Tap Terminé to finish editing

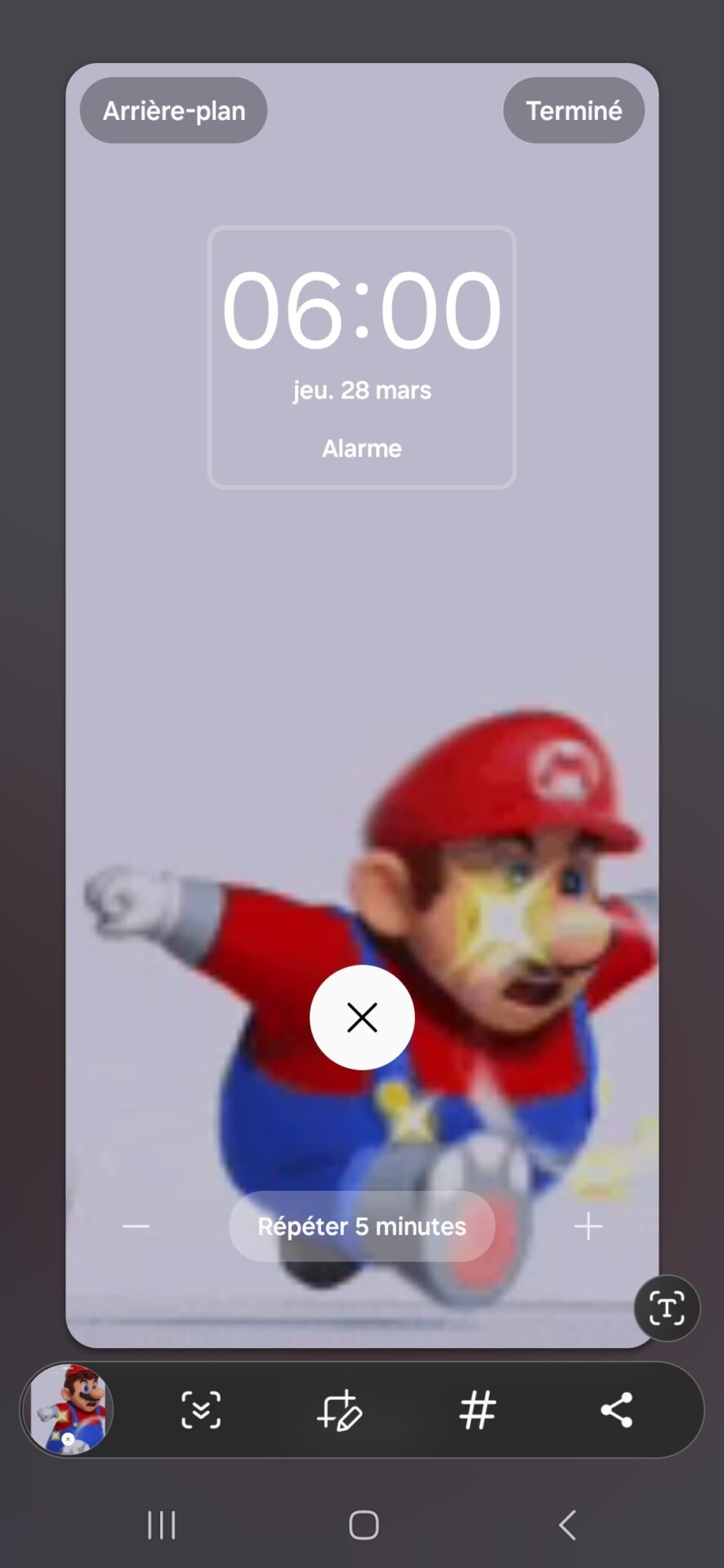(x=574, y=110)
